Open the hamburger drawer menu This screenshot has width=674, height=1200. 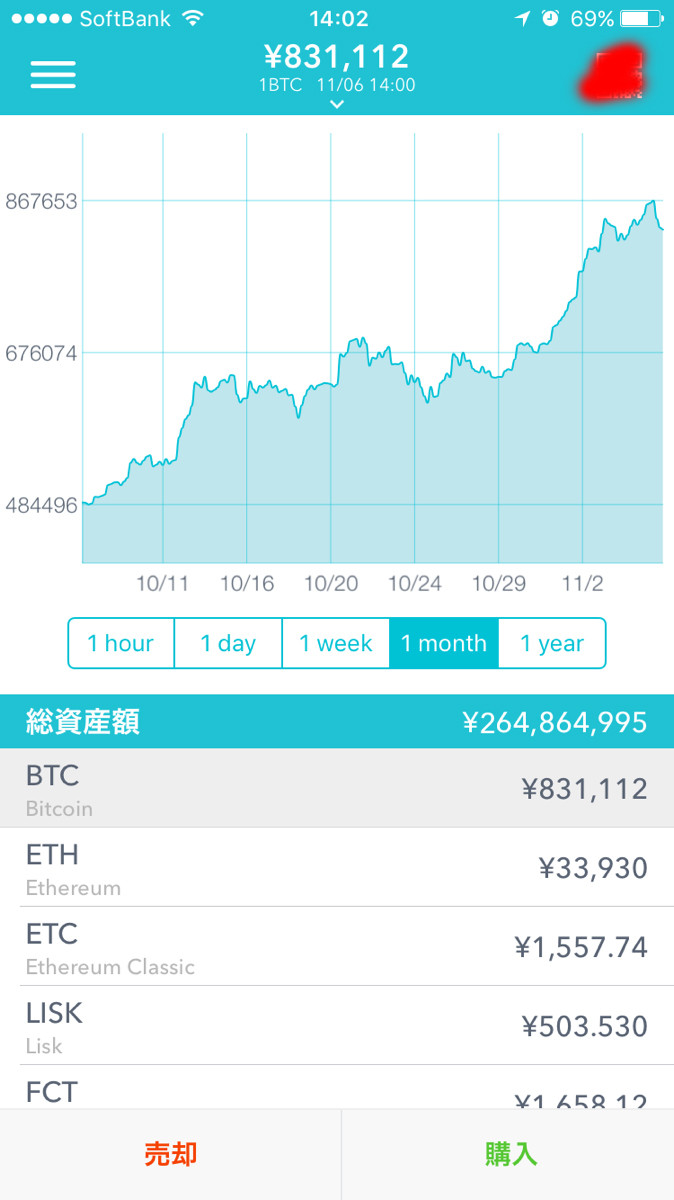53,75
